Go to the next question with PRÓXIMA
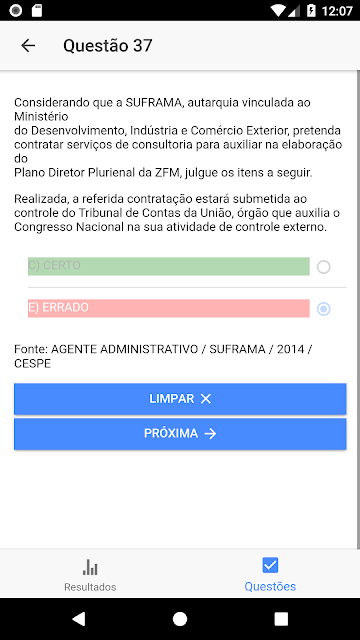 click(x=180, y=433)
